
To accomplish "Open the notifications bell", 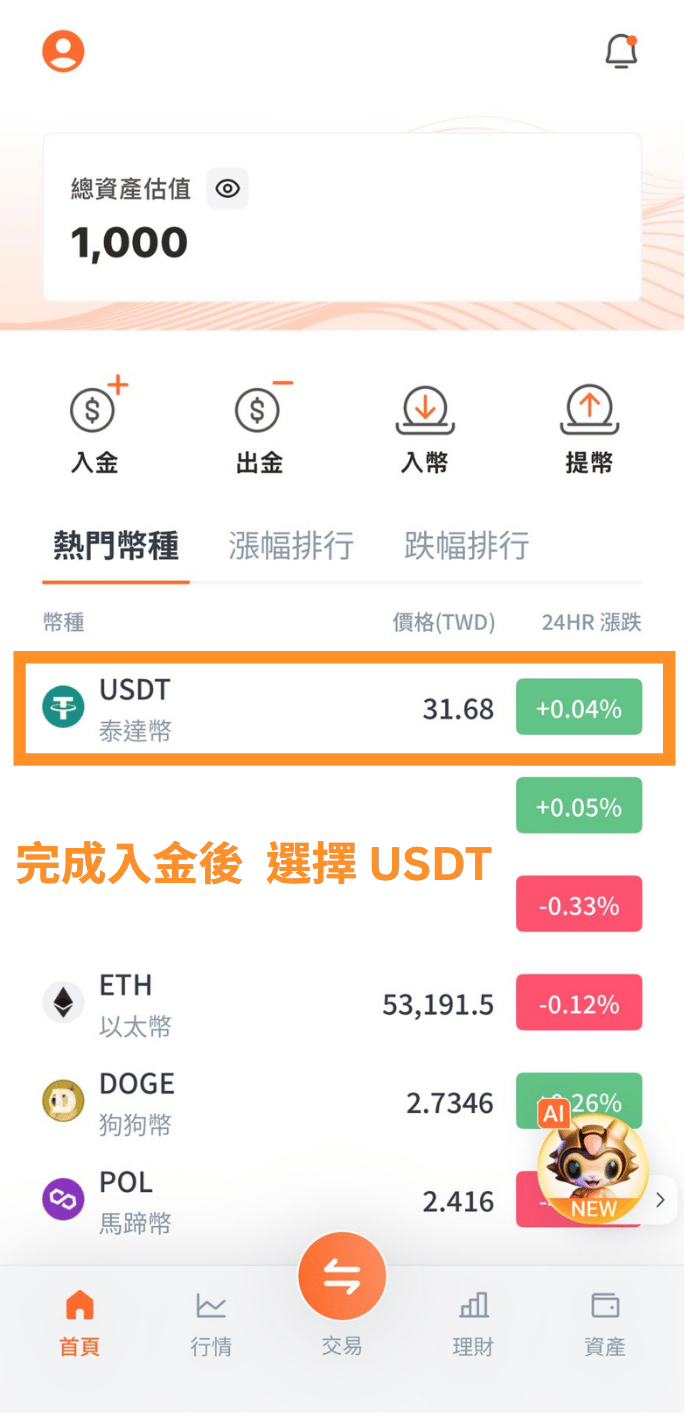I will (621, 51).
